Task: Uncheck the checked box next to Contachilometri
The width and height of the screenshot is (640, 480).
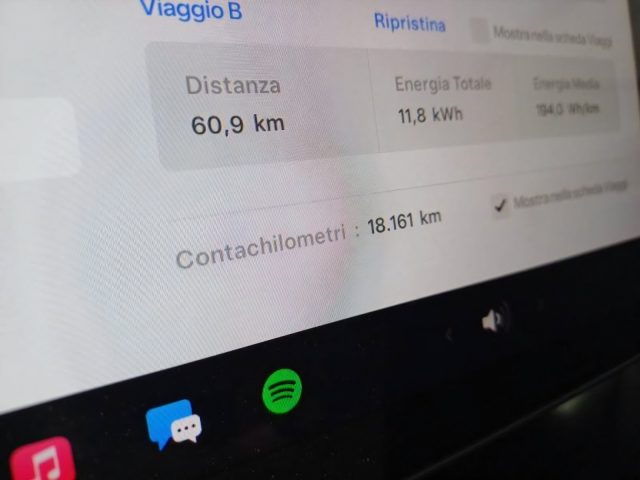Action: (x=500, y=207)
